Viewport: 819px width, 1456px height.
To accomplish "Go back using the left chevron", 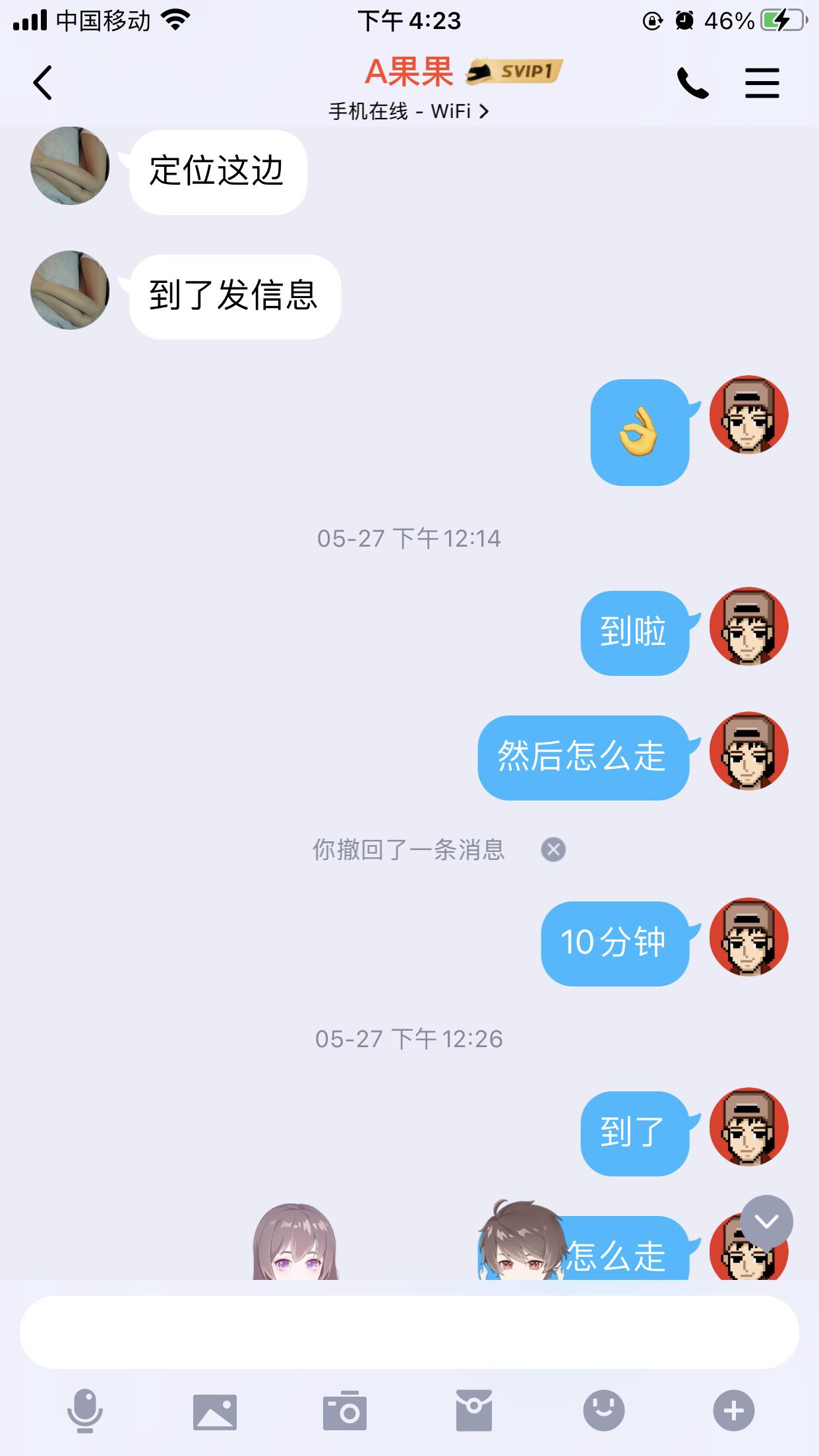I will click(44, 83).
